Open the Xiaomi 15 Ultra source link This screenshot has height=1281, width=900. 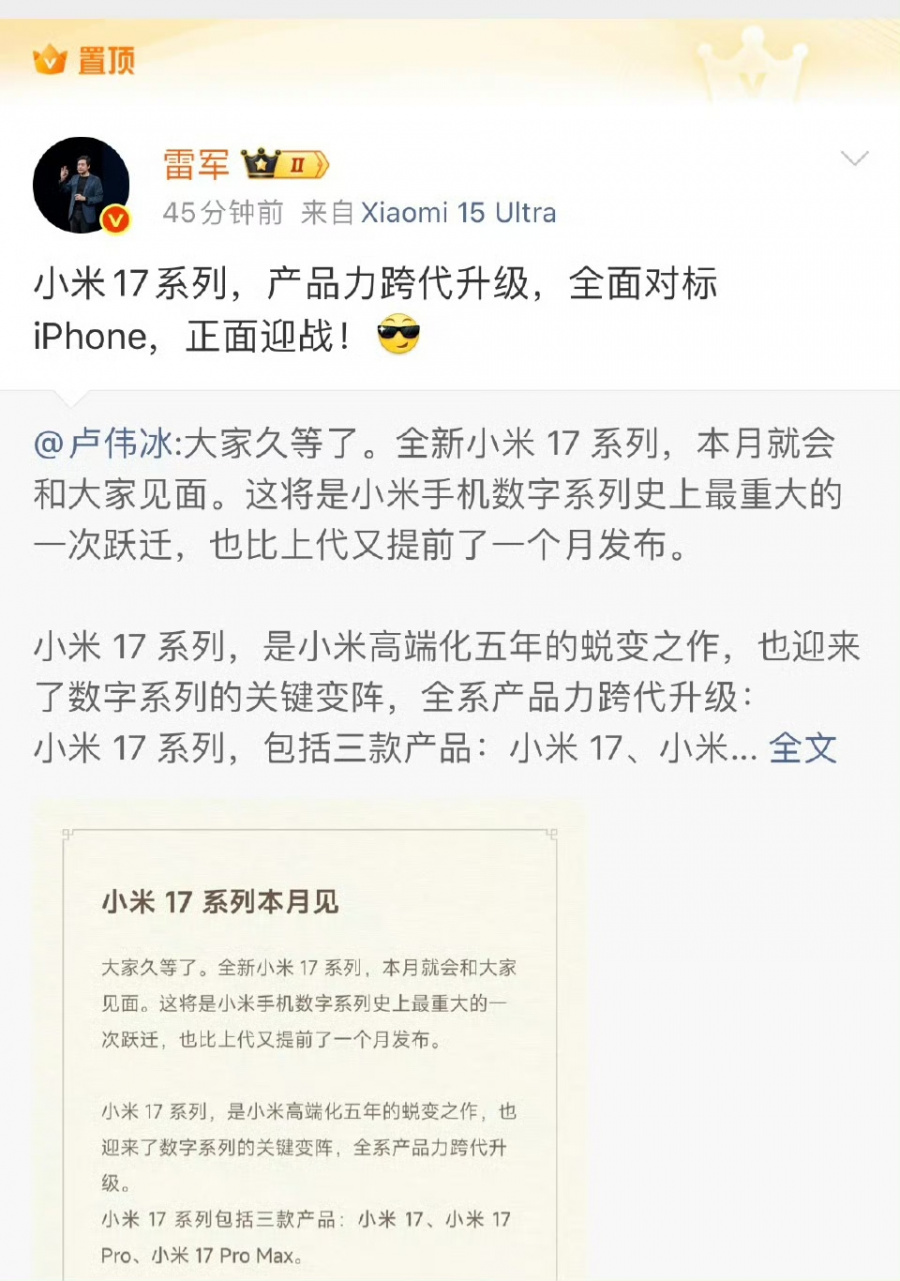[x=458, y=213]
